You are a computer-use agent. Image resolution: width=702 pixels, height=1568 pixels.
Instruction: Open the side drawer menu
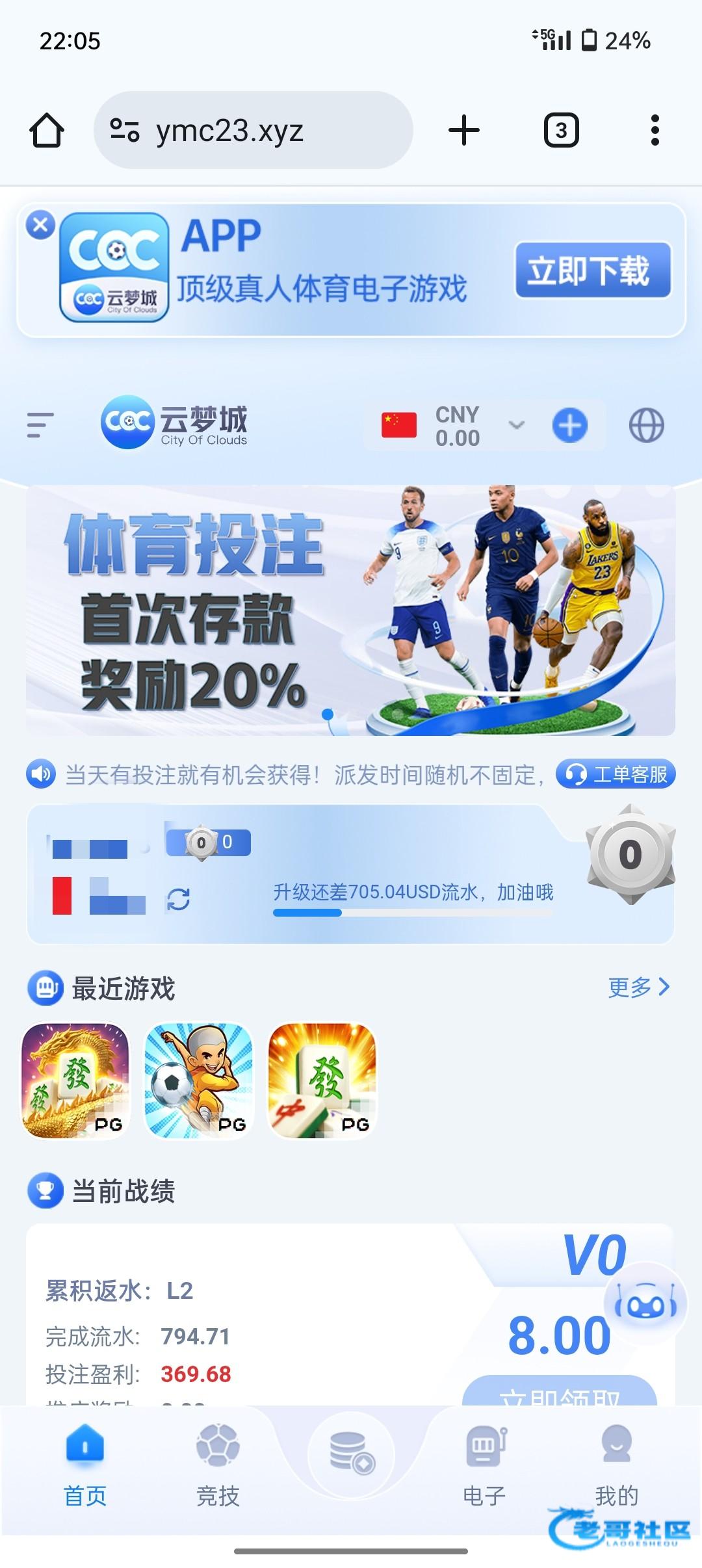pyautogui.click(x=40, y=425)
